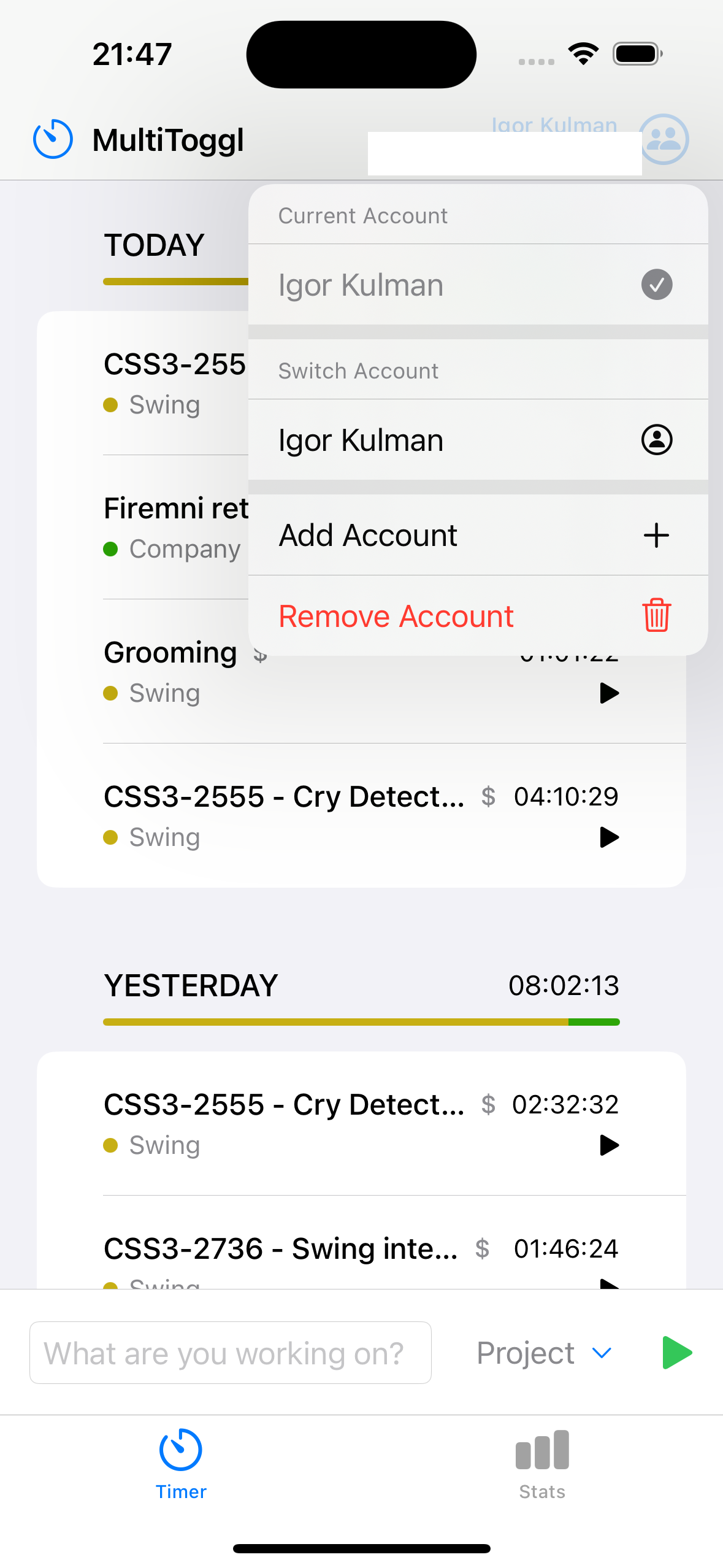Start the timer with the green play button
This screenshot has height=1568, width=723.
point(677,1353)
